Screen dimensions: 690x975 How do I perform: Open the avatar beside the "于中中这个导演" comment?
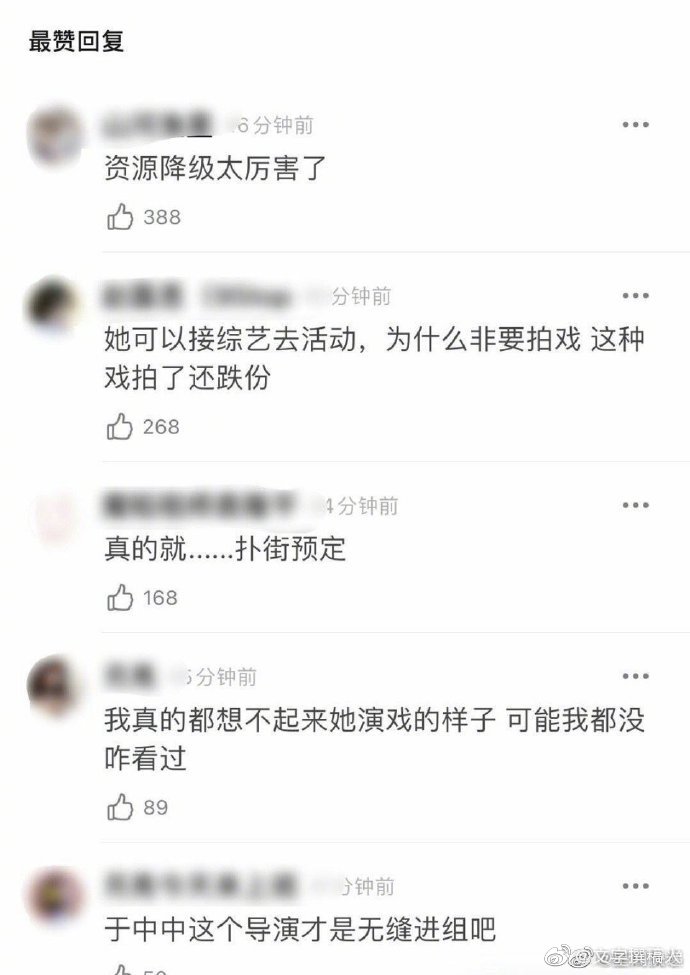tap(55, 896)
